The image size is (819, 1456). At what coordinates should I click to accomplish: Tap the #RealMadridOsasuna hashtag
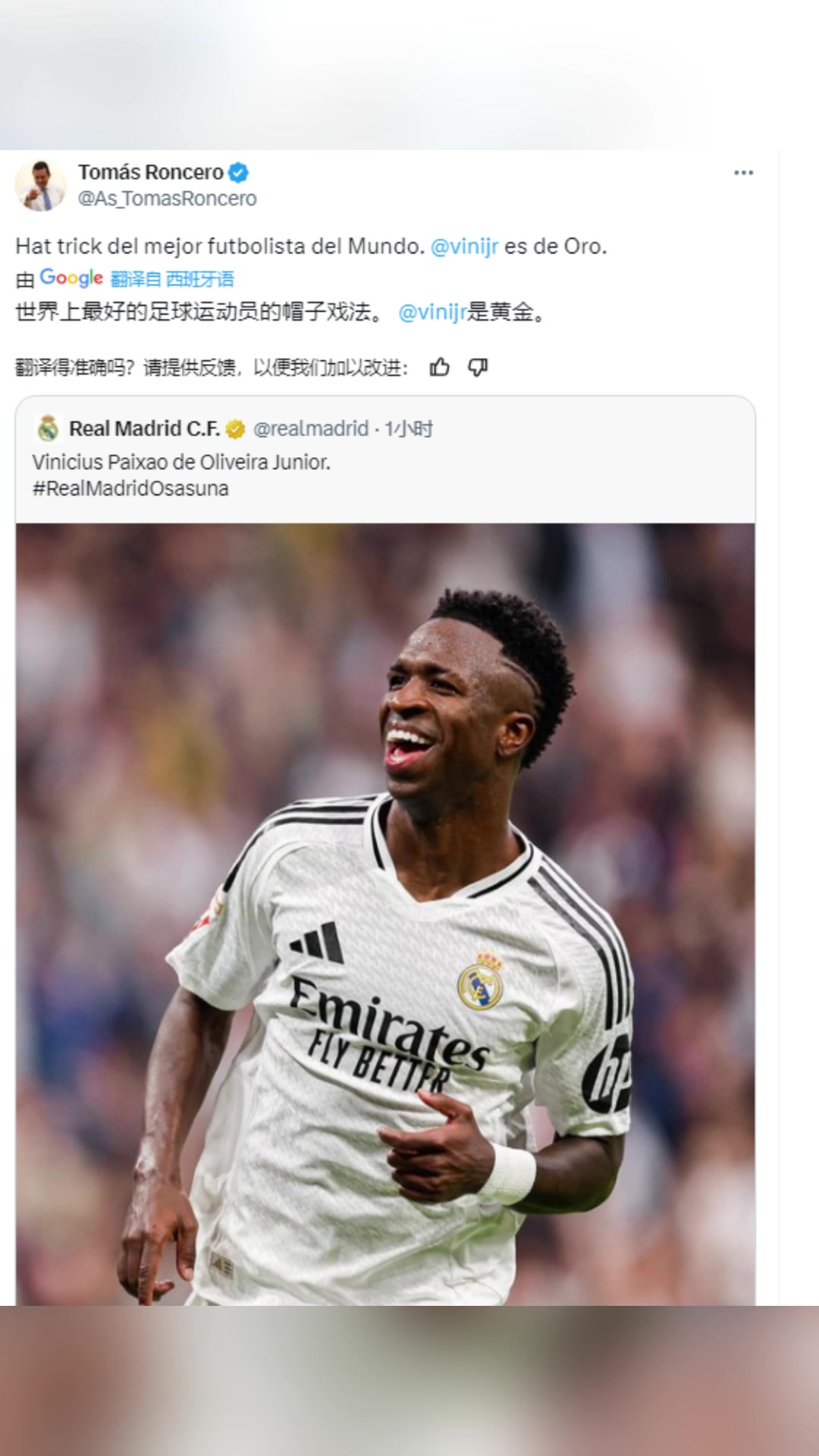[x=130, y=488]
